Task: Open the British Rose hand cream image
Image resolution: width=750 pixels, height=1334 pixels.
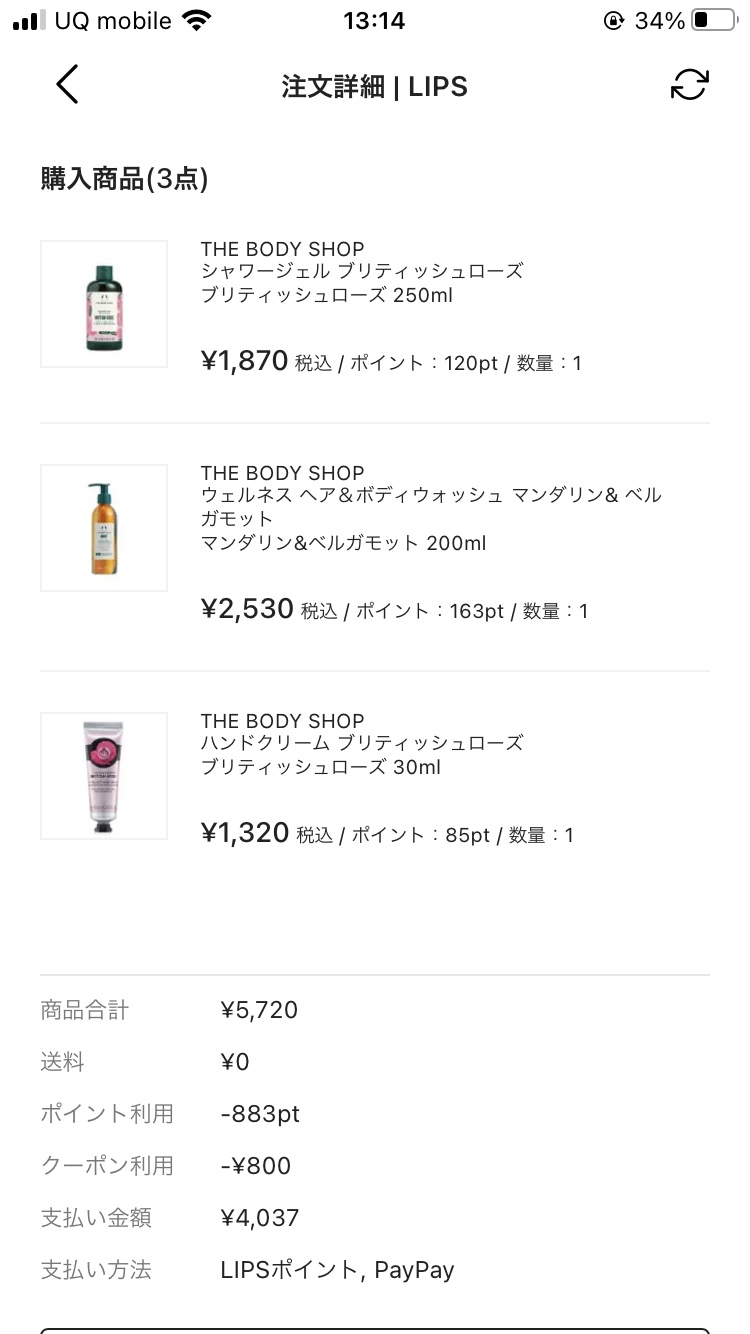Action: [x=104, y=776]
